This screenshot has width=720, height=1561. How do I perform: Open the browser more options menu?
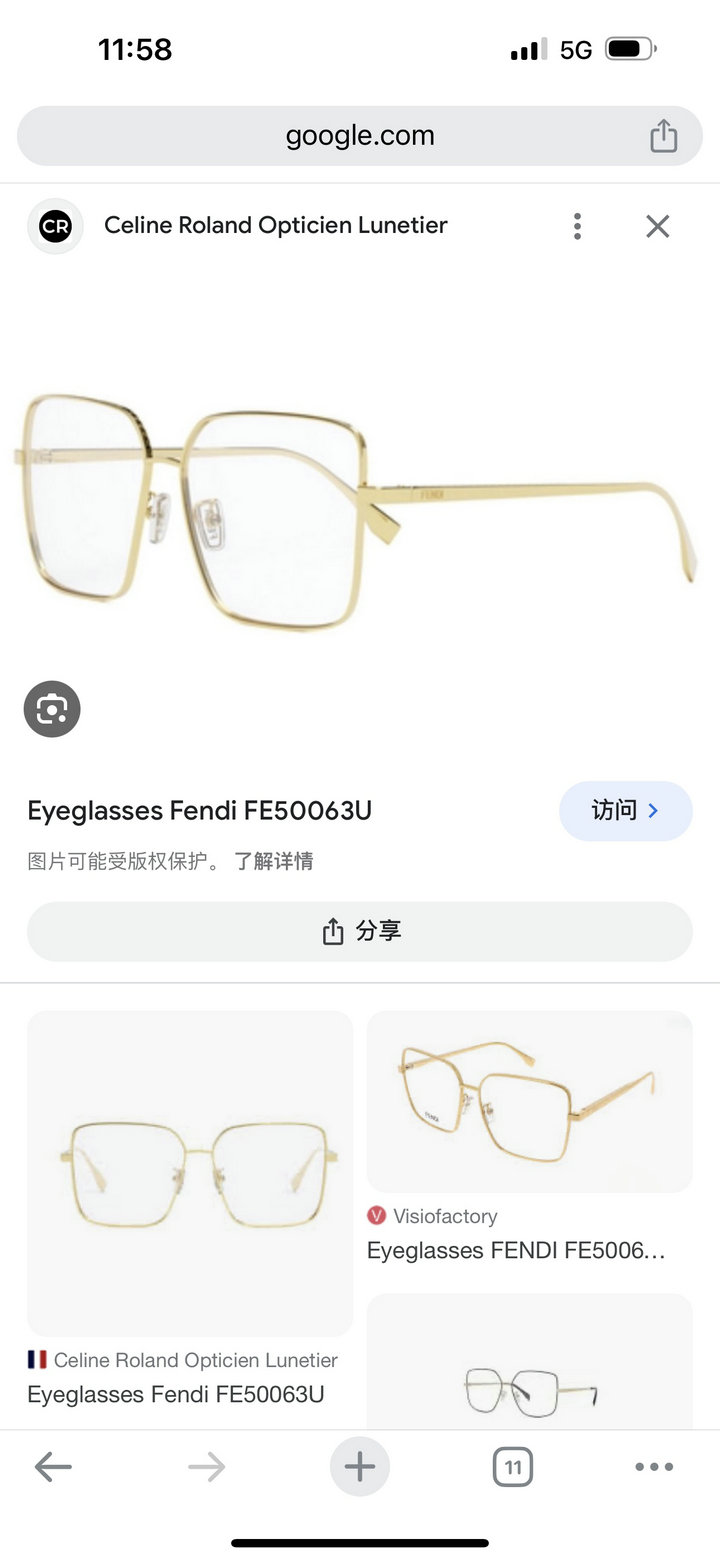click(x=654, y=1467)
